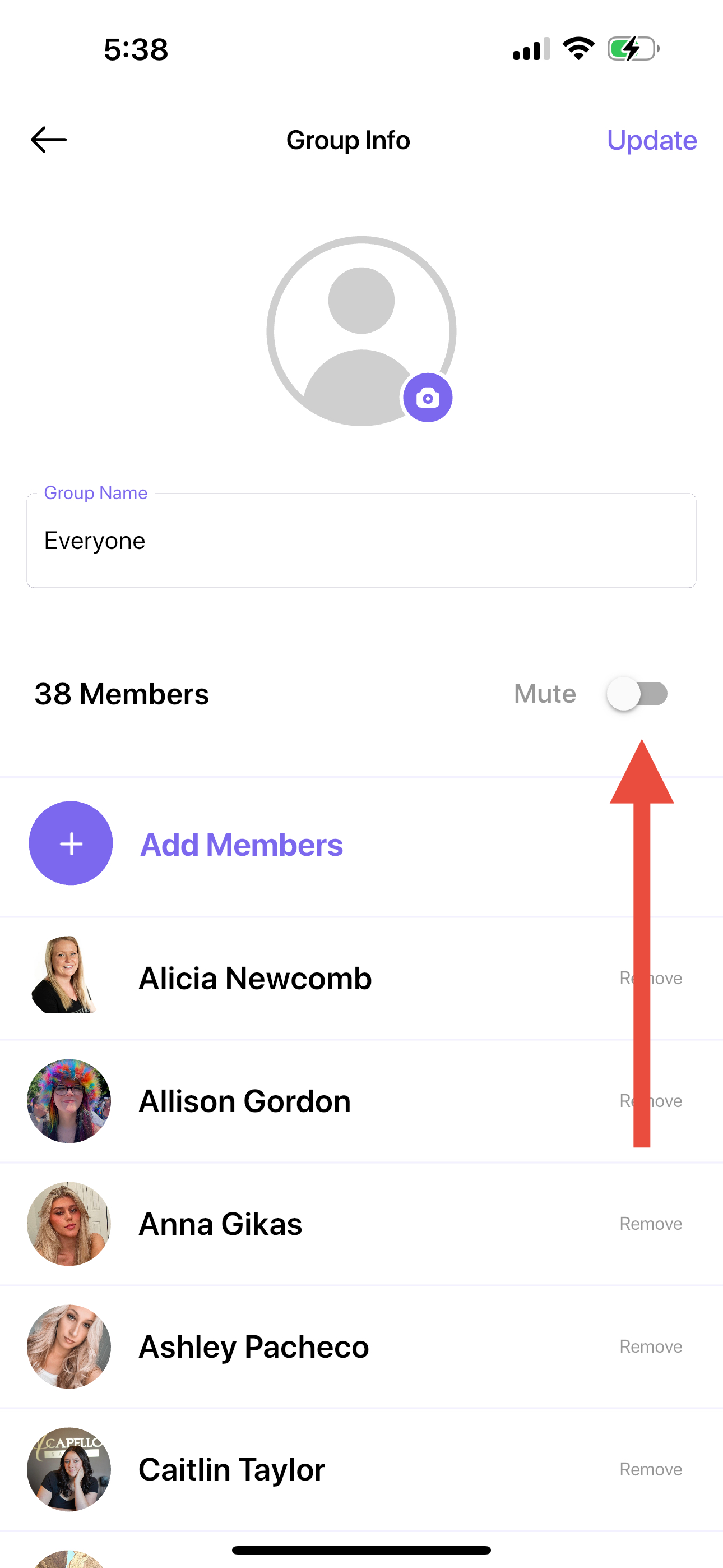This screenshot has height=1568, width=723.
Task: Toggle the Mute switch on
Action: (x=637, y=694)
